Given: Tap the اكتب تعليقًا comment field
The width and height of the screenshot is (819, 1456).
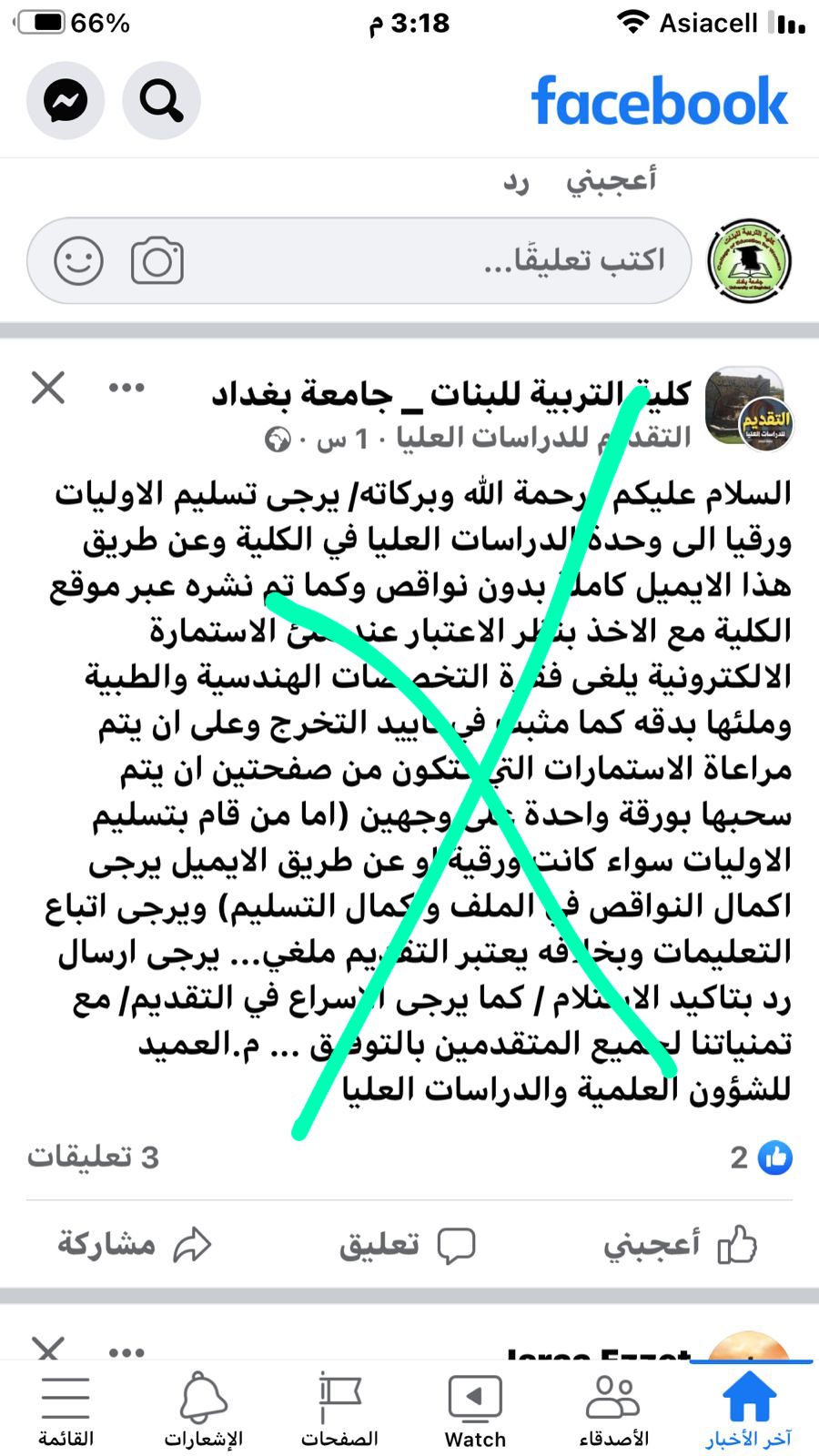Looking at the screenshot, I should tap(455, 261).
